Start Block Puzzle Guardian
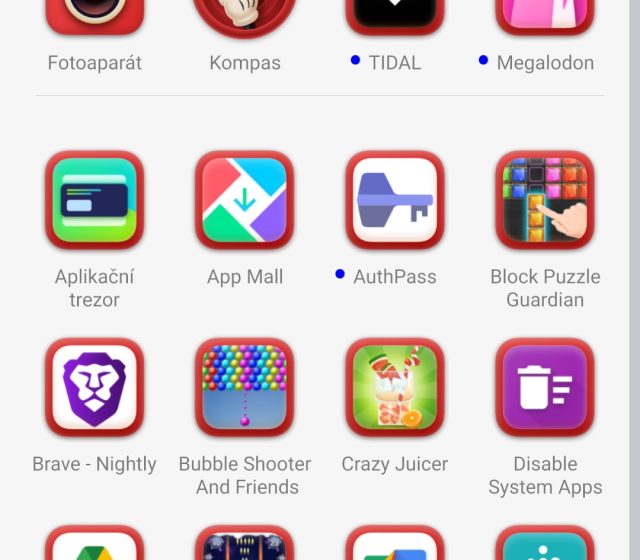The width and height of the screenshot is (640, 560). [545, 200]
